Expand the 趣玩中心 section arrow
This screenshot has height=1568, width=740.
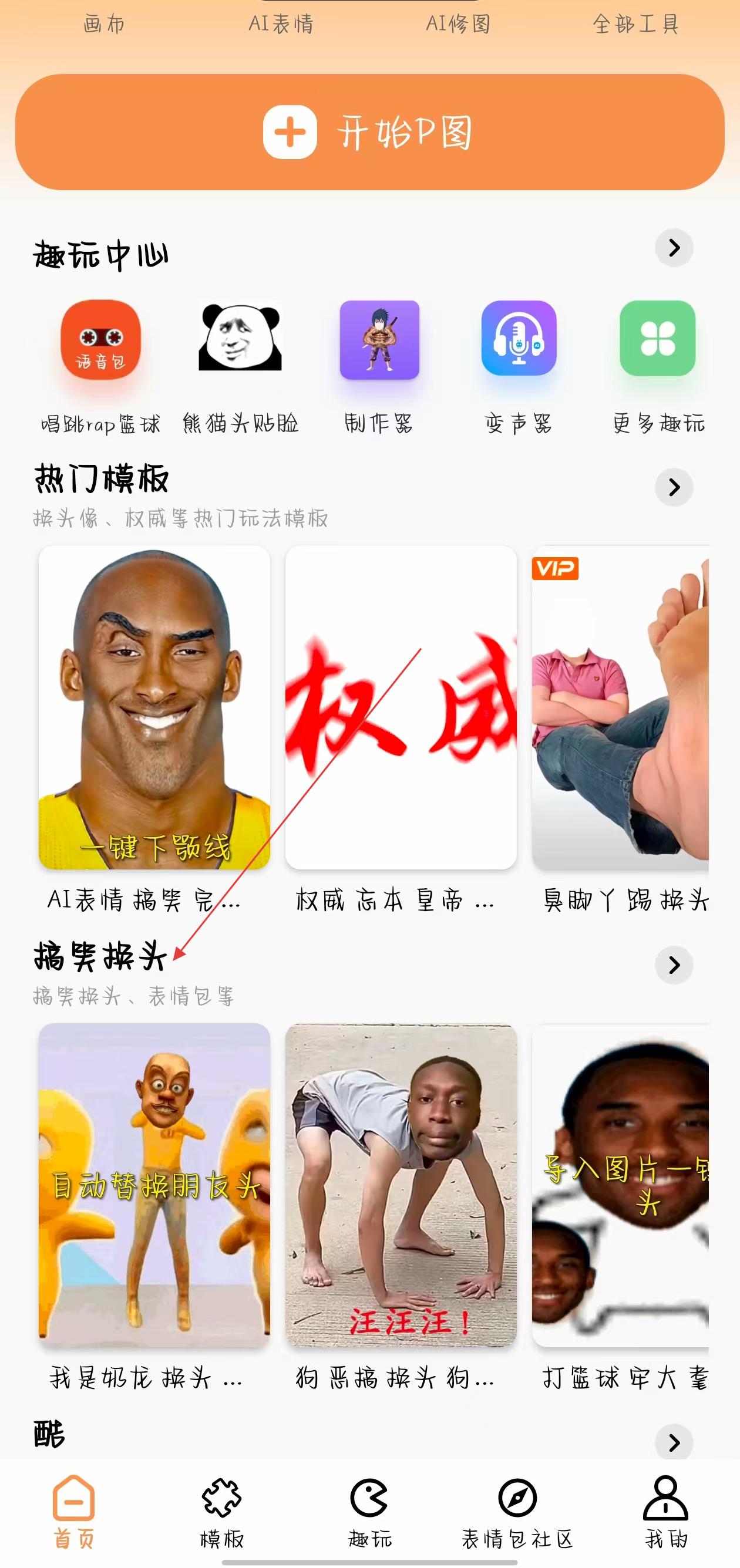tap(674, 248)
